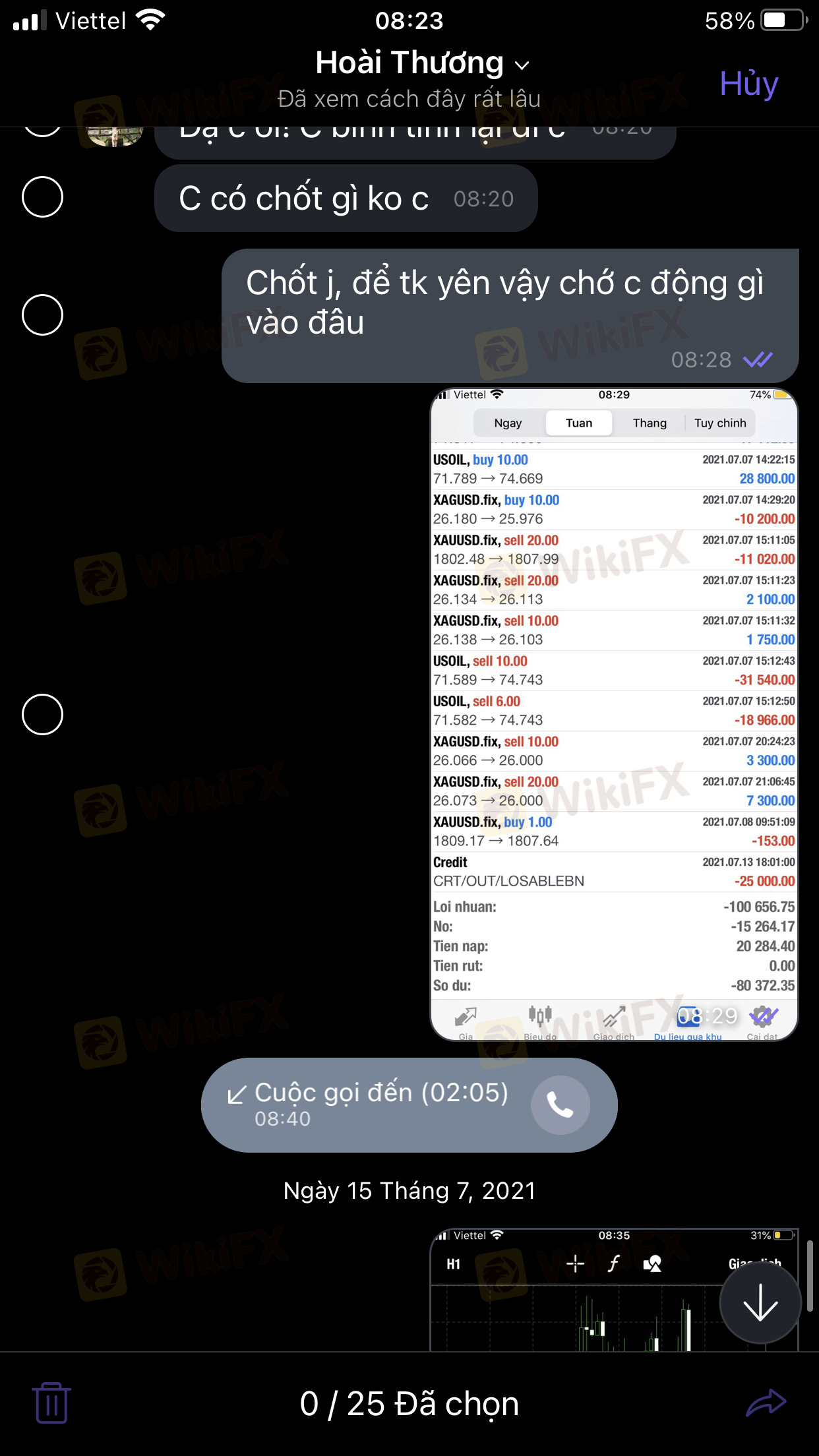Screen dimensions: 819x1456
Task: Forward selected messages with arrow icon
Action: (x=766, y=1403)
